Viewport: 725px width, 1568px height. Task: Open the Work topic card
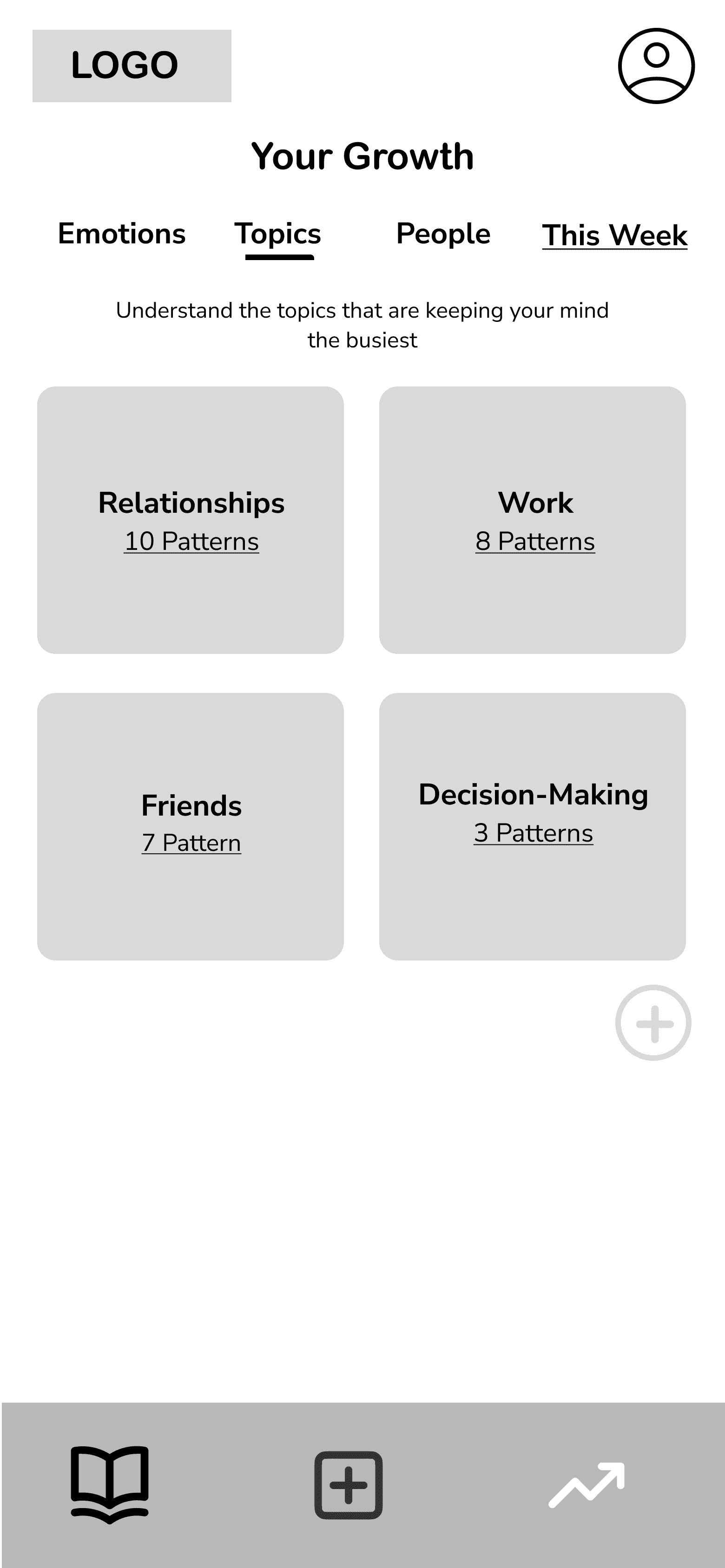pyautogui.click(x=532, y=520)
